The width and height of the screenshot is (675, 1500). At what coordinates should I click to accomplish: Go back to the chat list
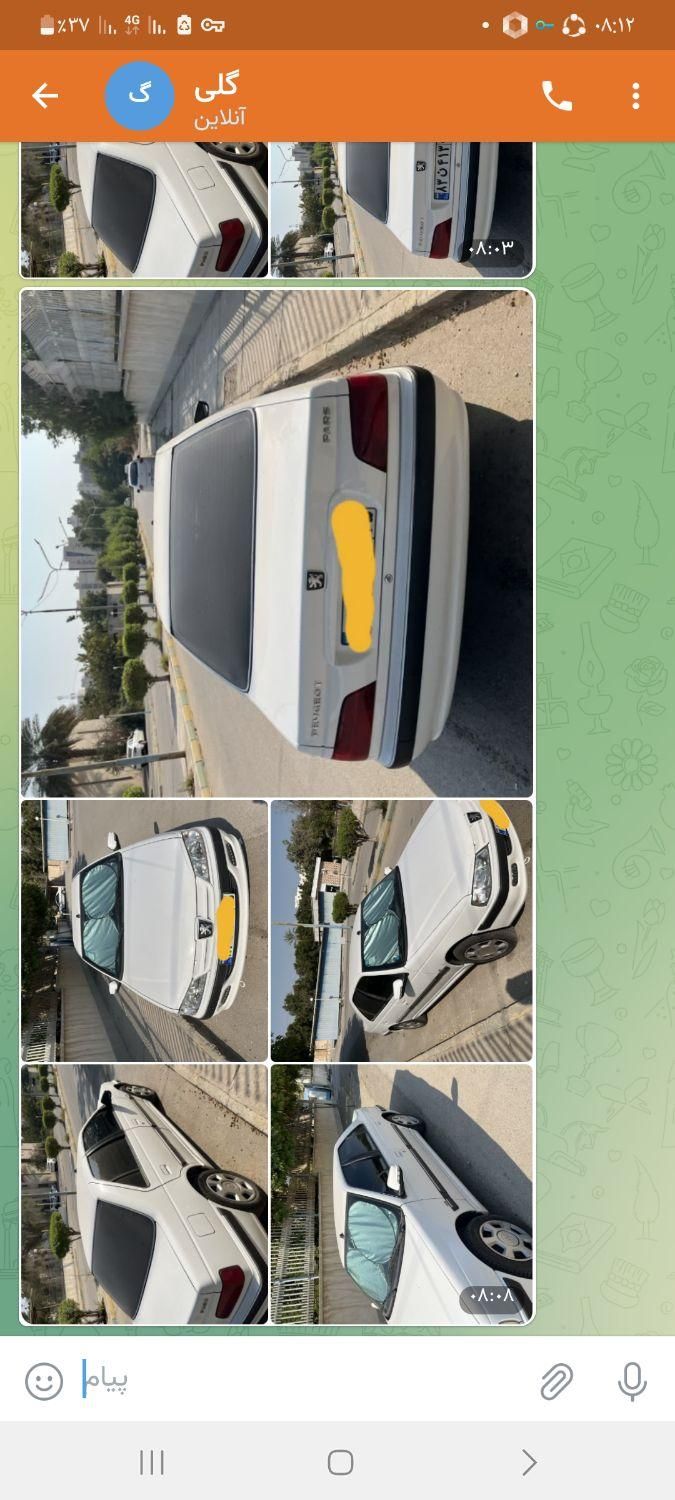(45, 96)
